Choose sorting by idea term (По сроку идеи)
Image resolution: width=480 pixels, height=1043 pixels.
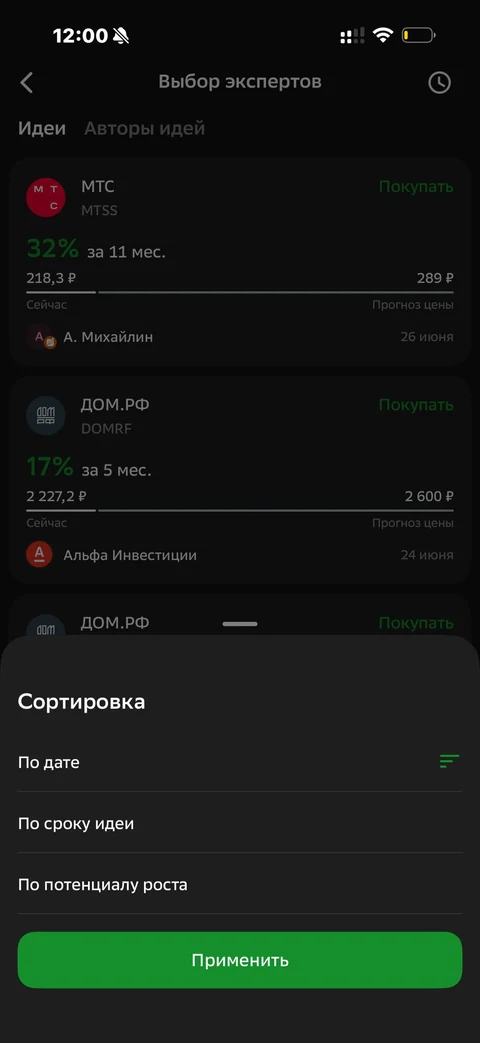point(239,823)
